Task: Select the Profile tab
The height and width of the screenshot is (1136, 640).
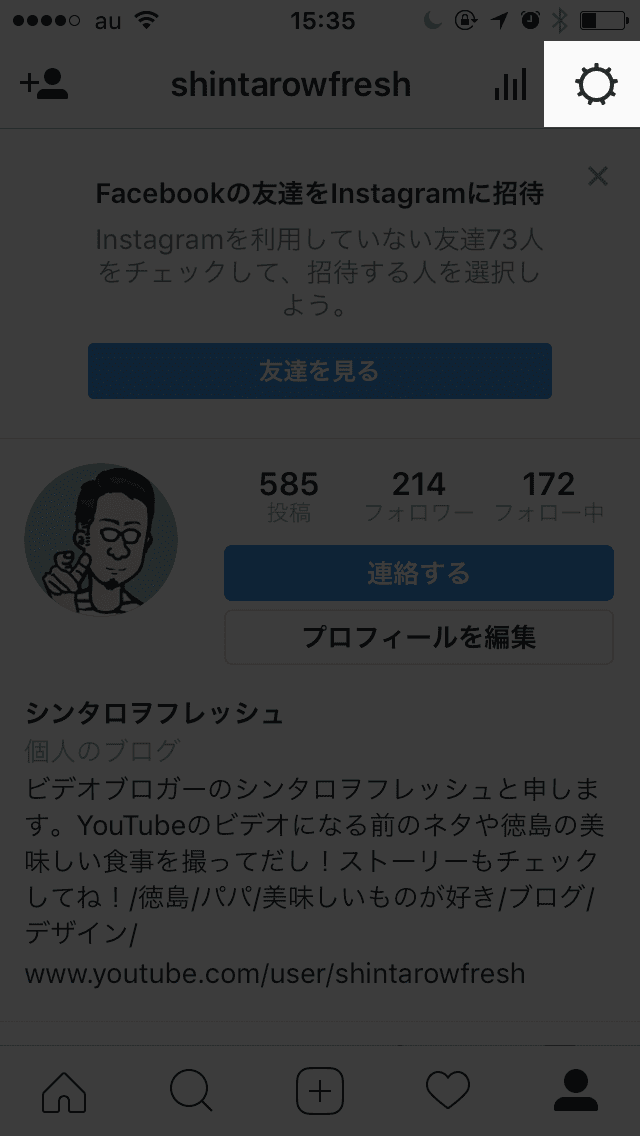Action: (x=575, y=1090)
